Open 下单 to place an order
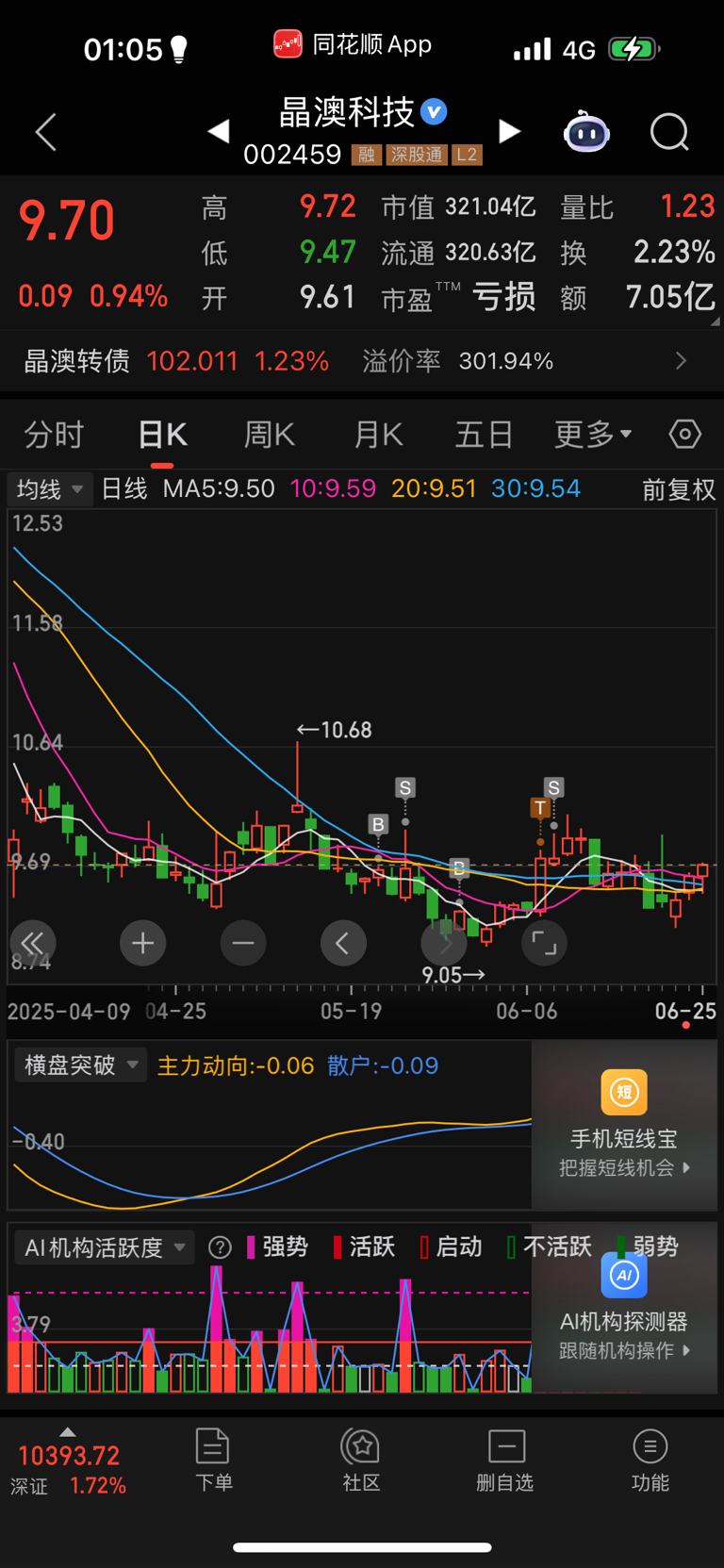 pos(213,1460)
